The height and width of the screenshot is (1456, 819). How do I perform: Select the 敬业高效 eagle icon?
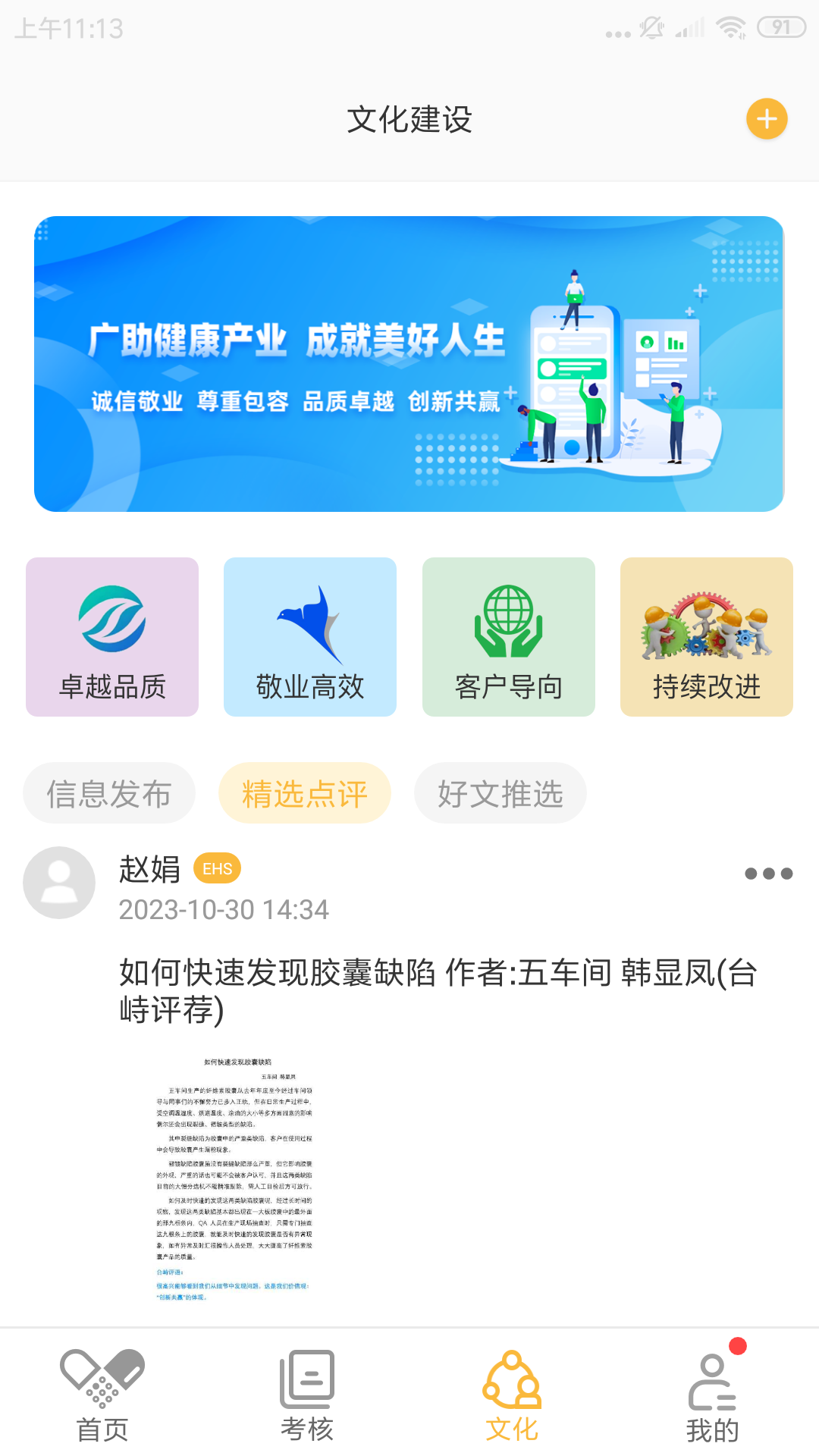309,637
